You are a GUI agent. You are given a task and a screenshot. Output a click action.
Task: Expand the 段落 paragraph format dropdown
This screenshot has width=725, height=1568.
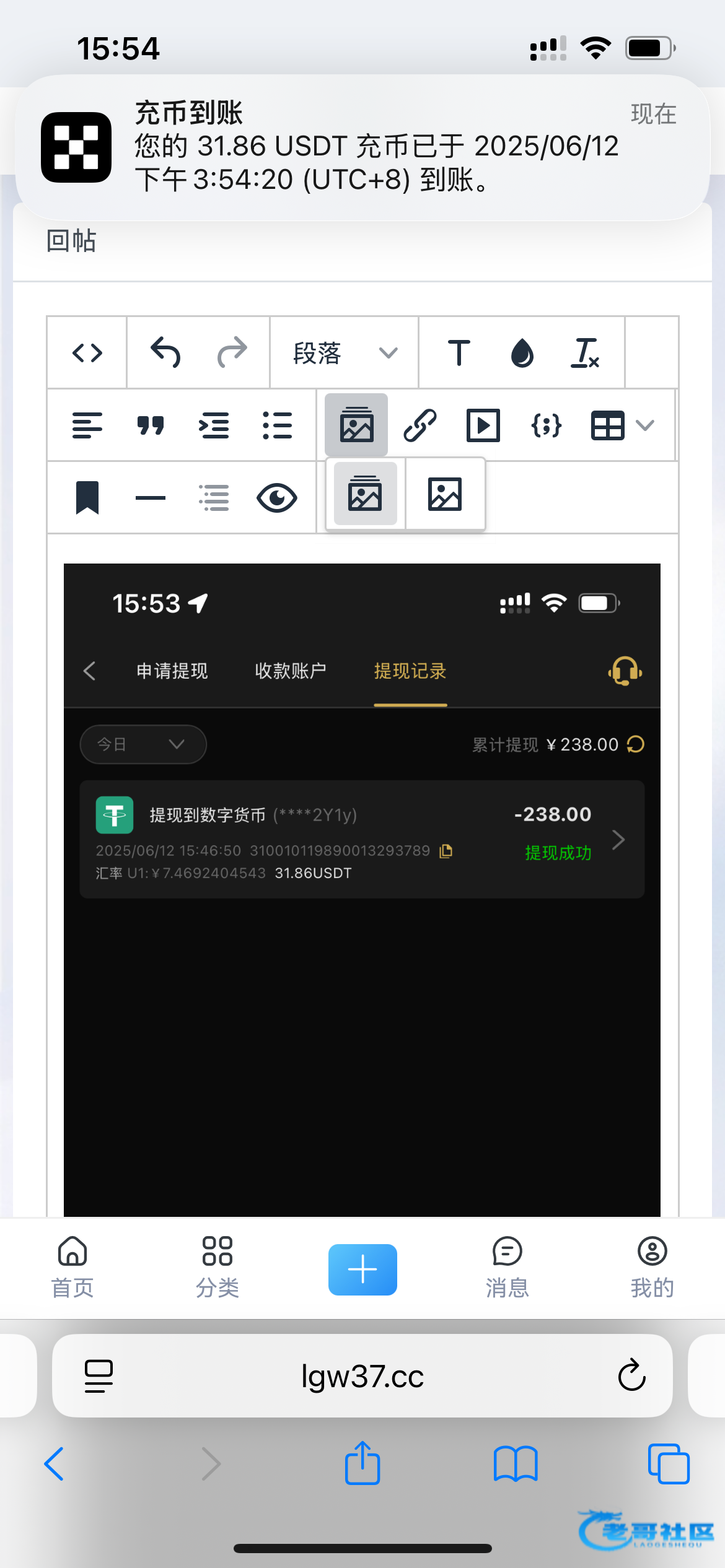[345, 353]
